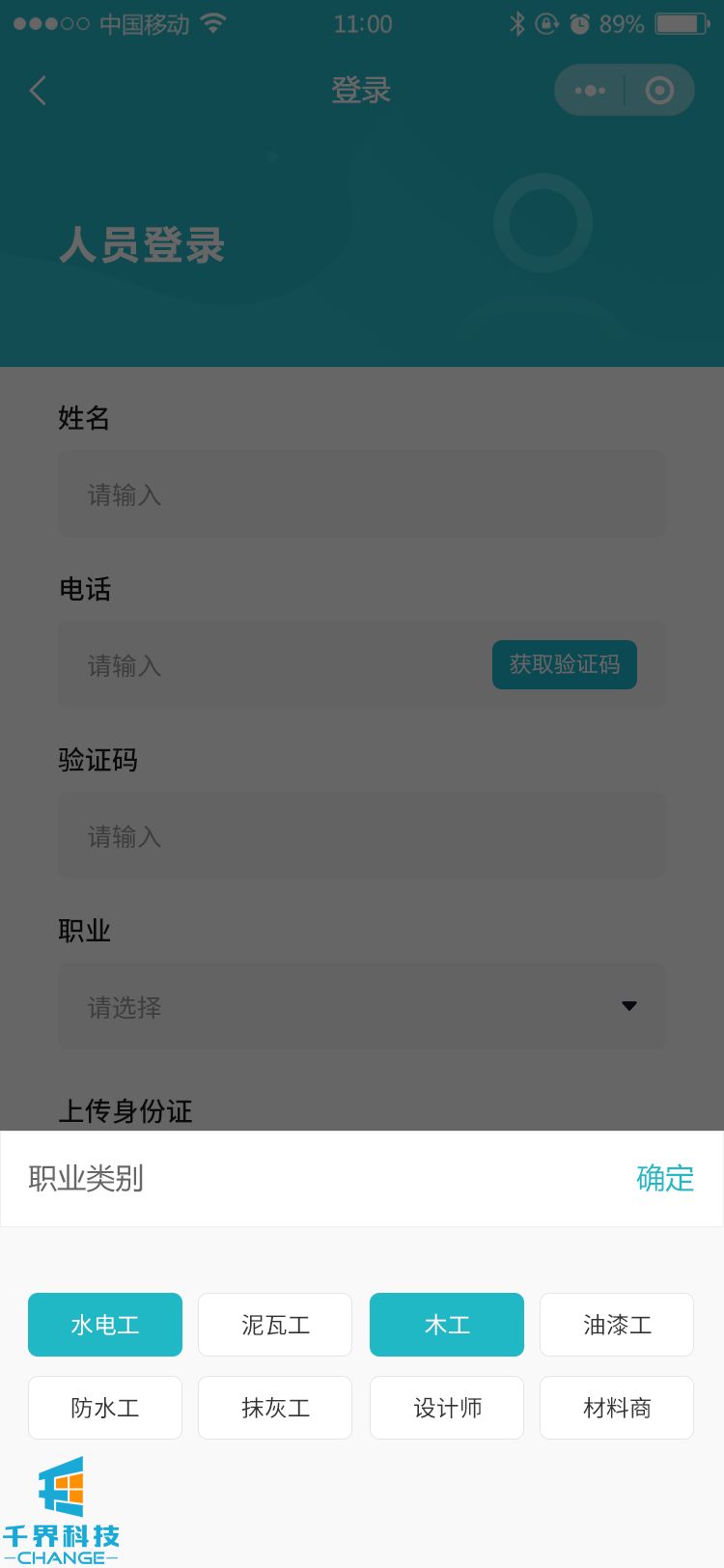Select 材料商 occupation
The image size is (724, 1568).
tap(616, 1408)
